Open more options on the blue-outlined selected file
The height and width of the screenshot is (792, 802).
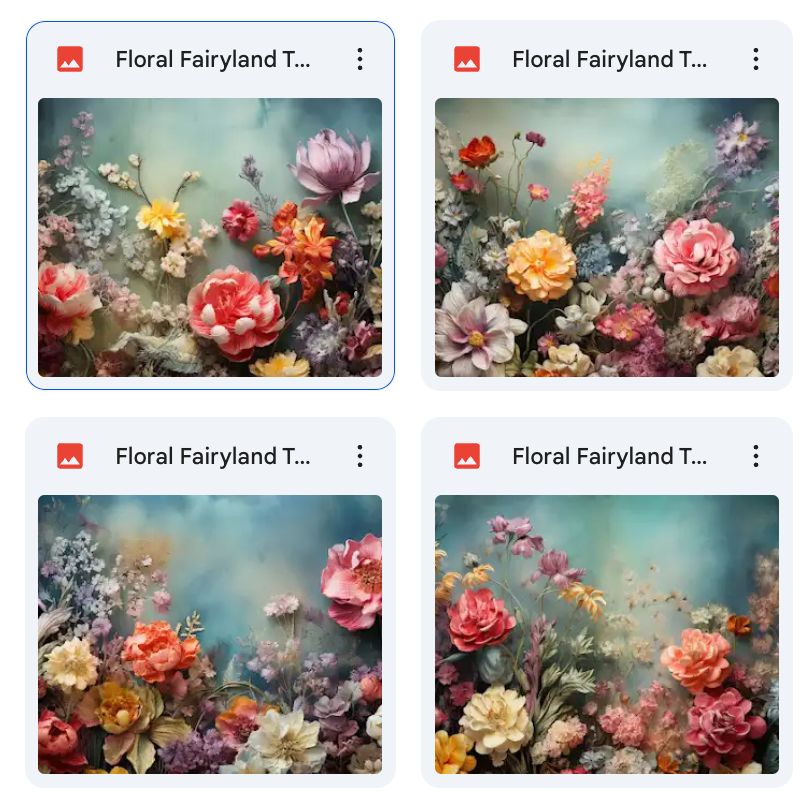click(x=360, y=60)
